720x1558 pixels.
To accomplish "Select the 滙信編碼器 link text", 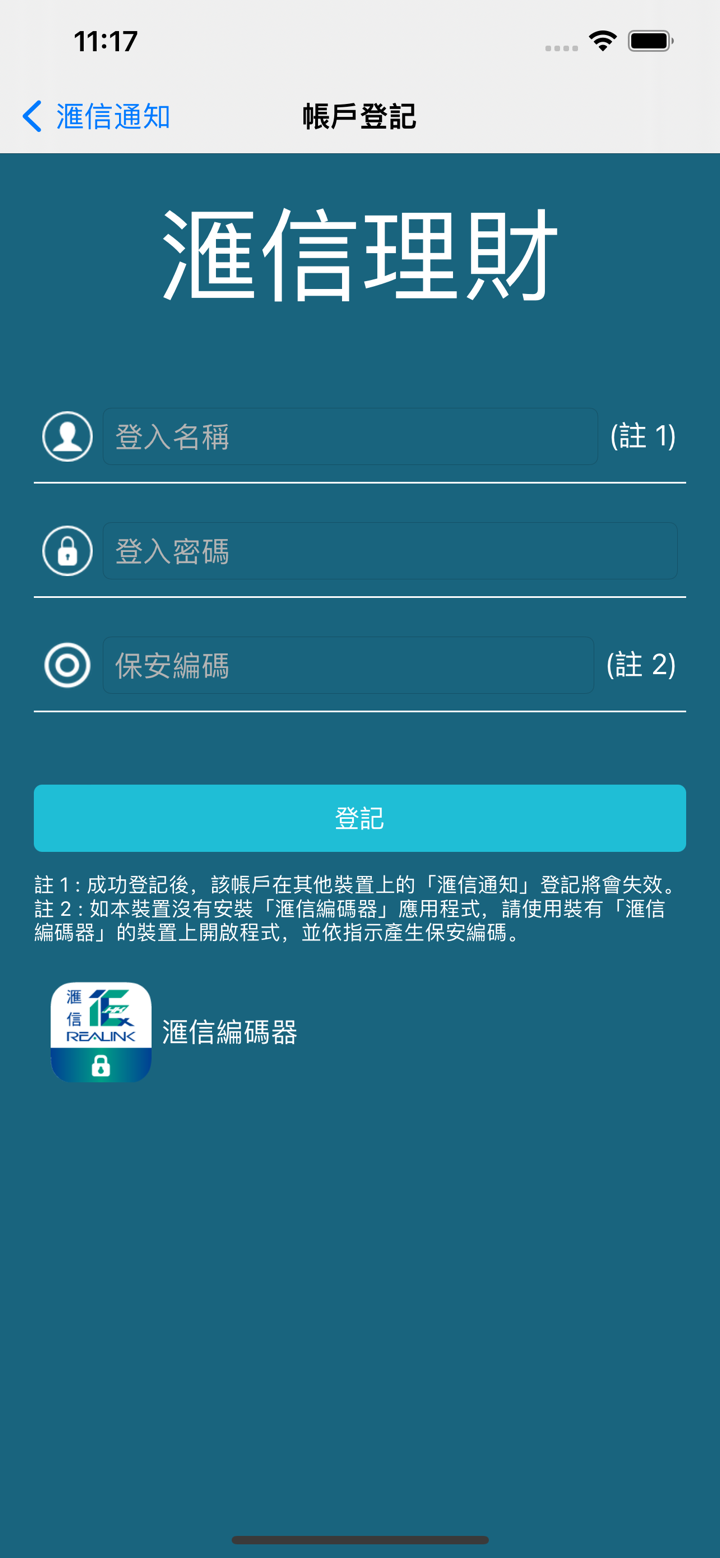I will [x=229, y=1033].
